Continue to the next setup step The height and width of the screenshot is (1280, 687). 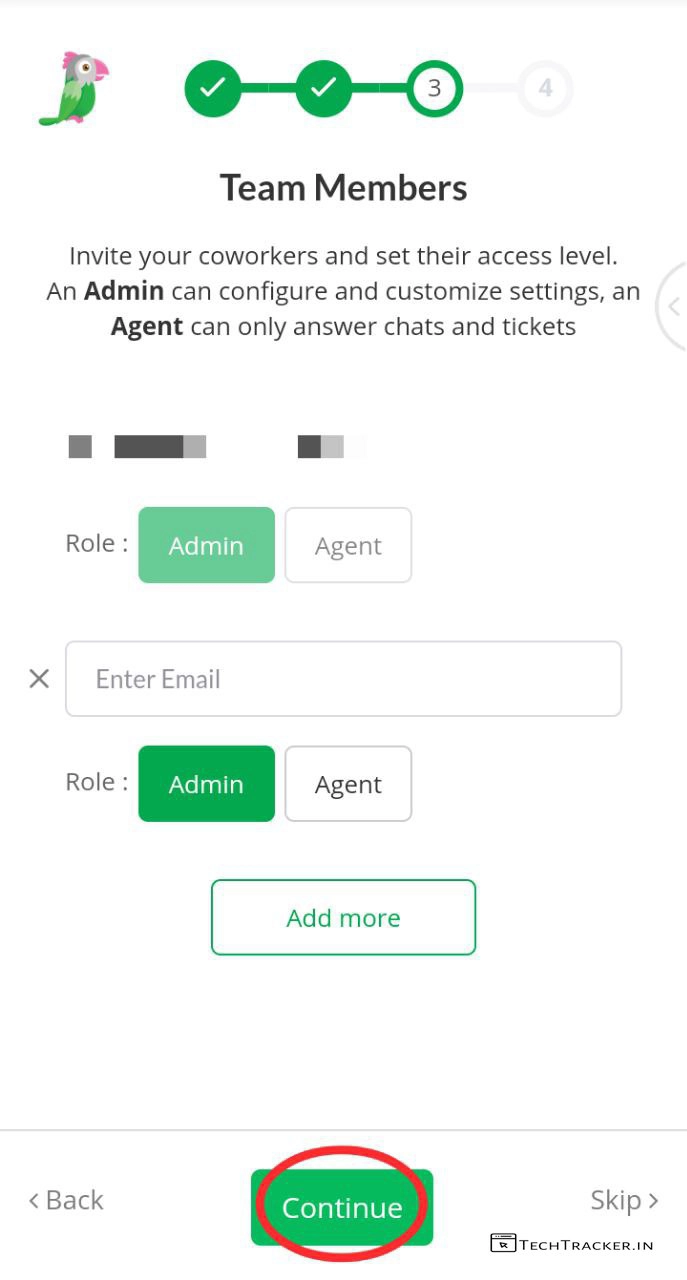(342, 1207)
